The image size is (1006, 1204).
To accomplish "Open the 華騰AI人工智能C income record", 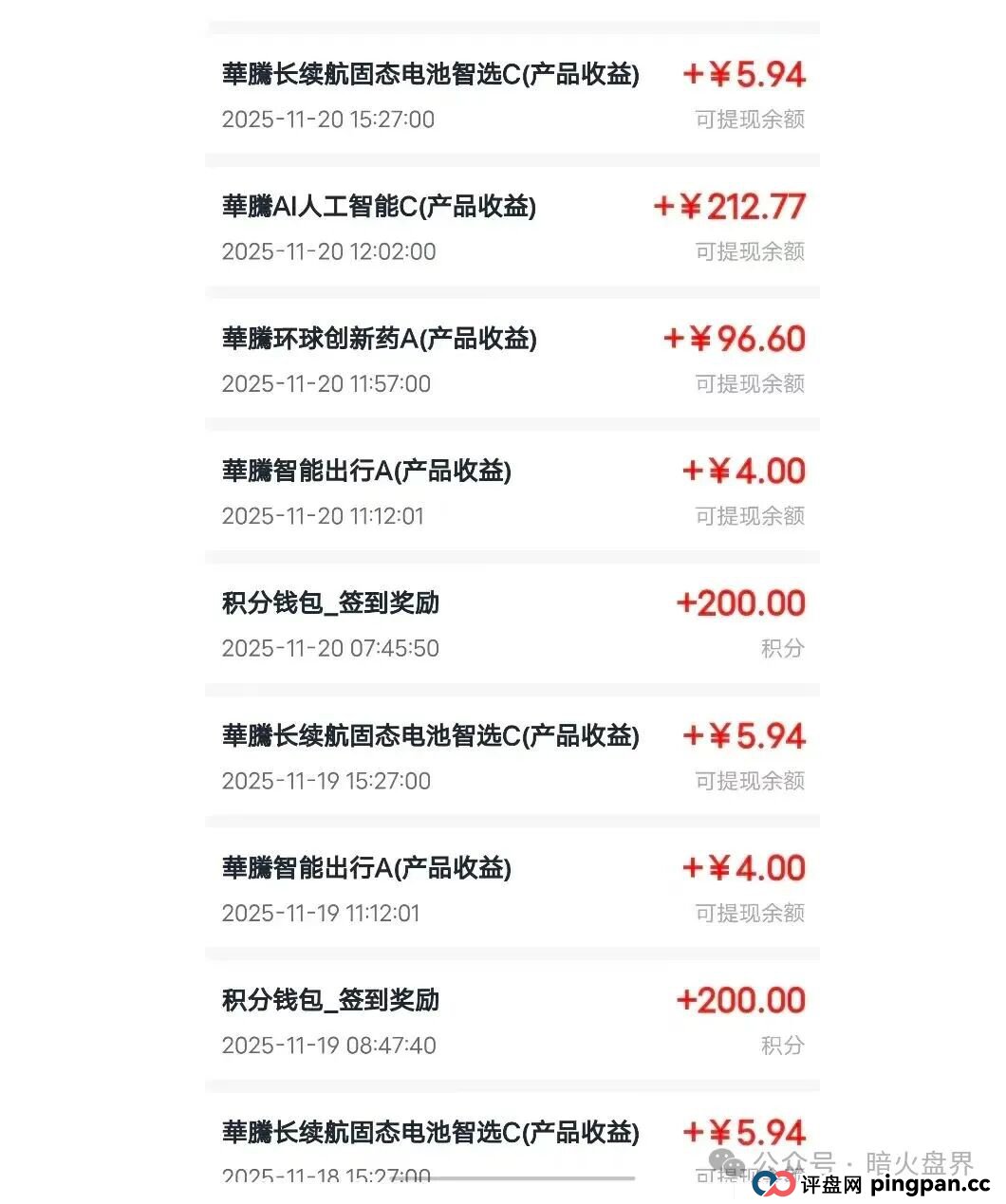I will [380, 206].
